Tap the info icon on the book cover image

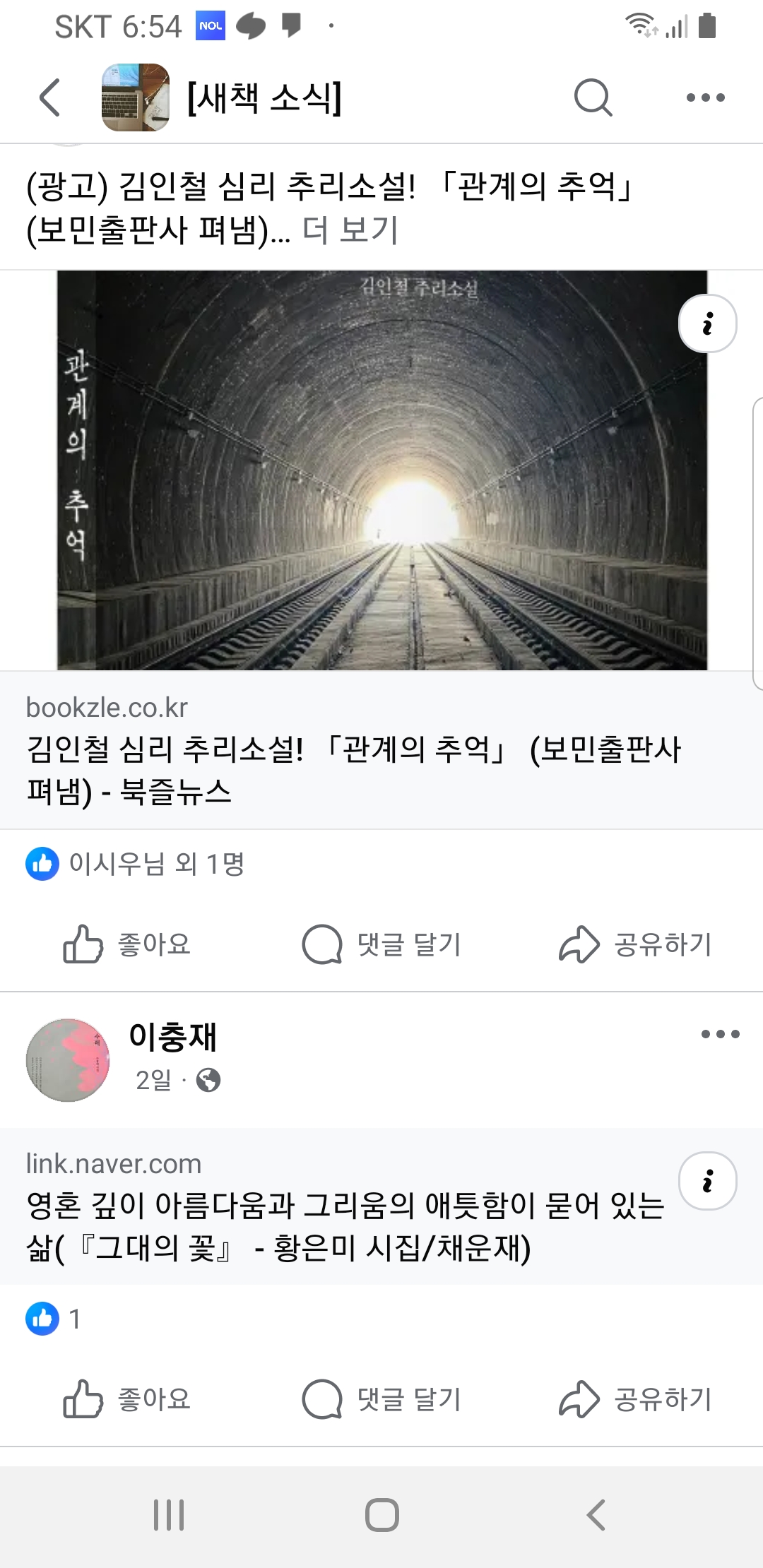pos(707,323)
